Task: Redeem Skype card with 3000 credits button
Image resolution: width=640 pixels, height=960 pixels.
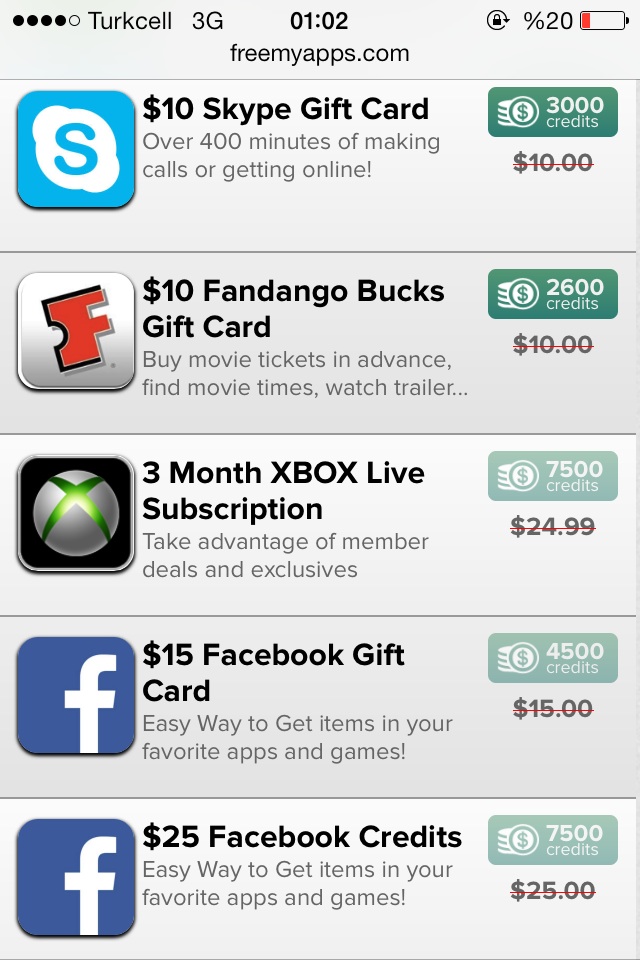Action: tap(552, 113)
